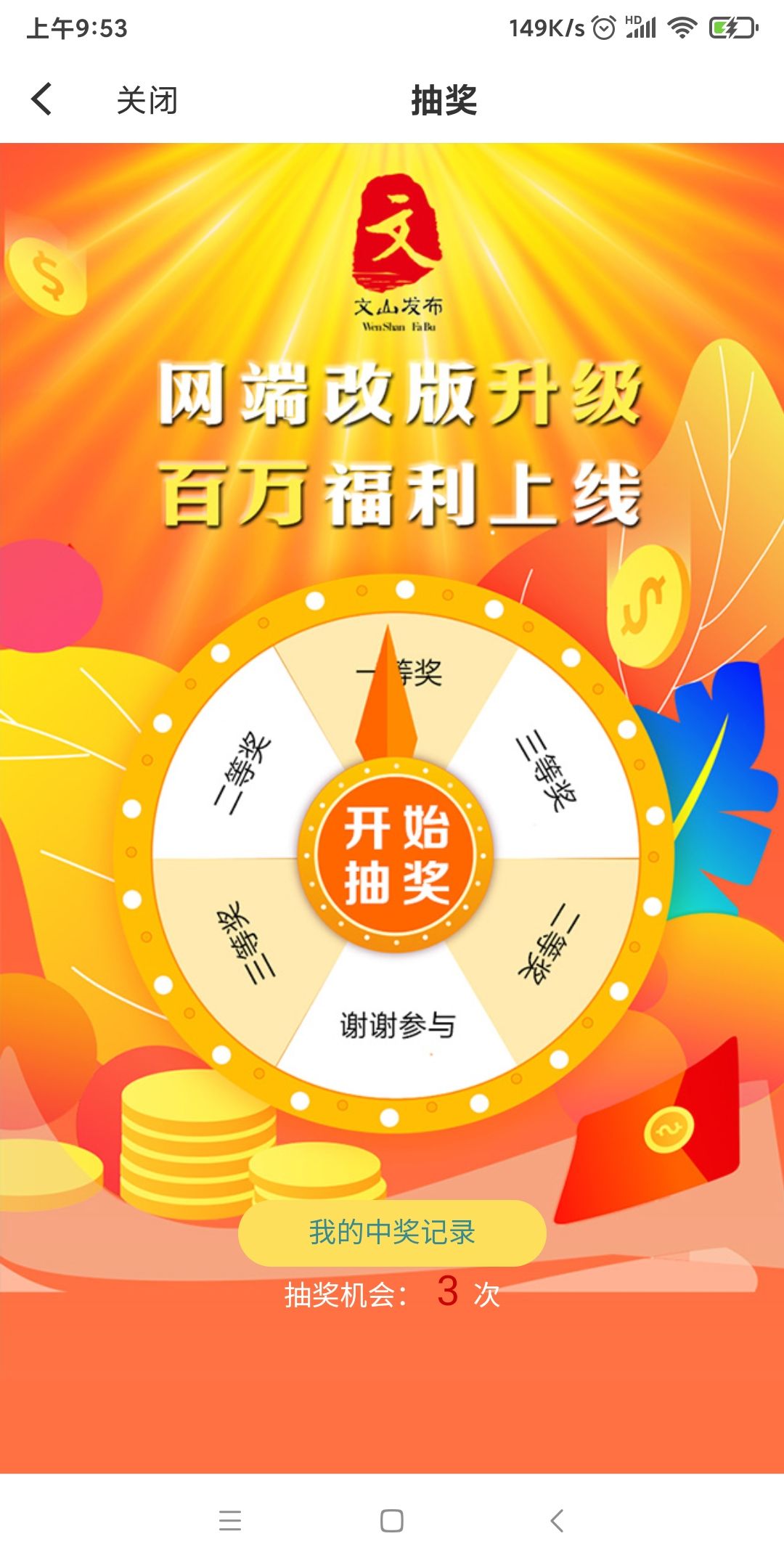Open 我的中奖记录 winning records
Image resolution: width=784 pixels, height=1568 pixels.
tap(392, 1233)
